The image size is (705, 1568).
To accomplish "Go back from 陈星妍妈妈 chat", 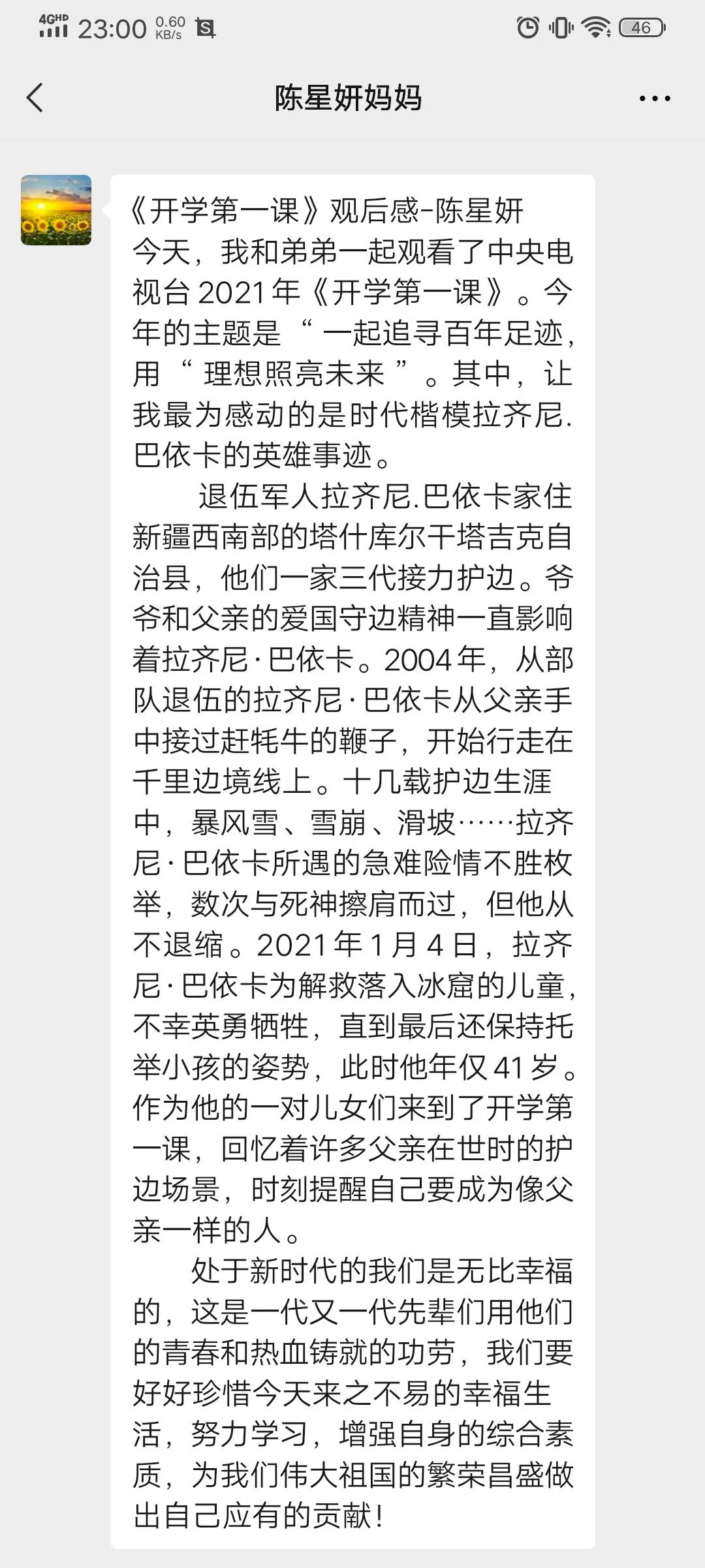I will point(35,98).
